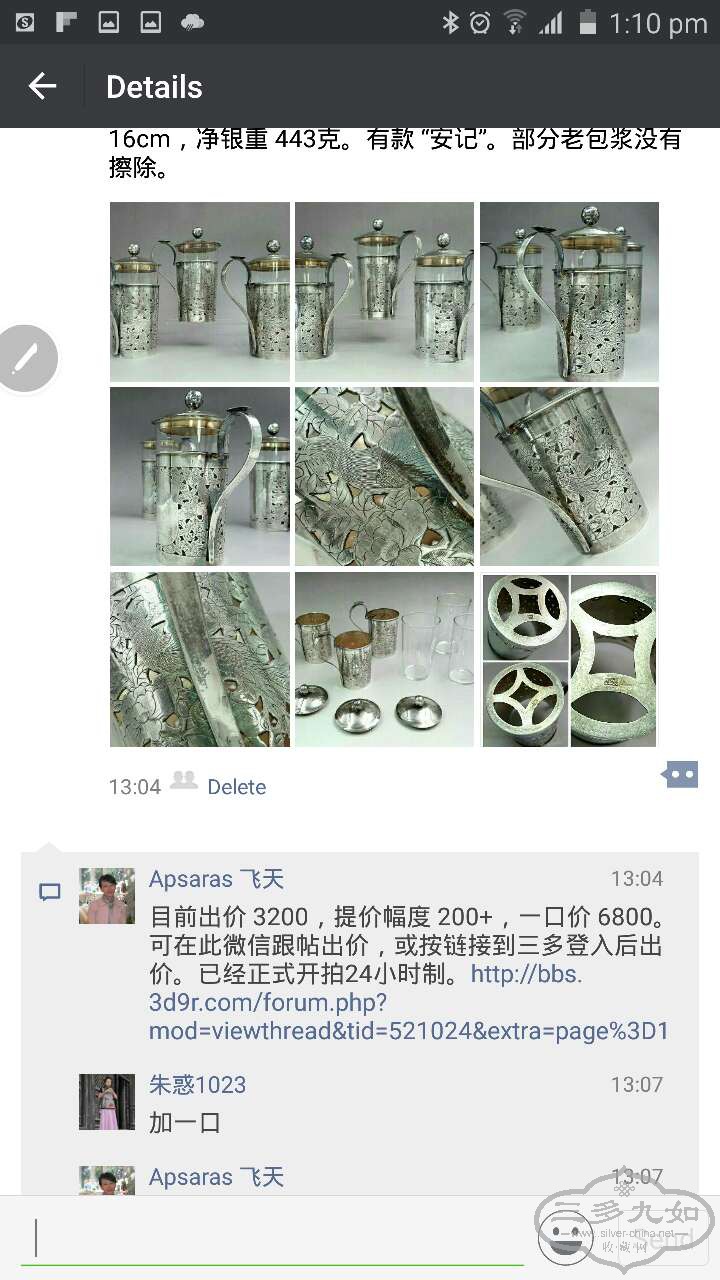The width and height of the screenshot is (720, 1280).
Task: Delete this Moments post
Action: click(236, 787)
